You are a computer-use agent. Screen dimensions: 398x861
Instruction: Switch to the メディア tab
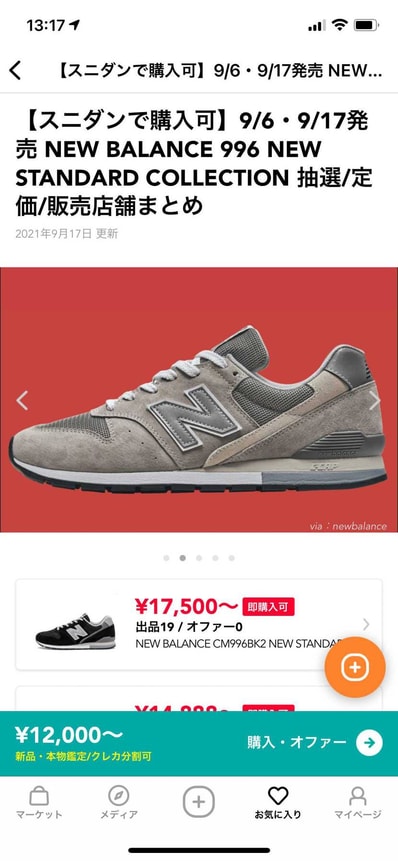(119, 802)
